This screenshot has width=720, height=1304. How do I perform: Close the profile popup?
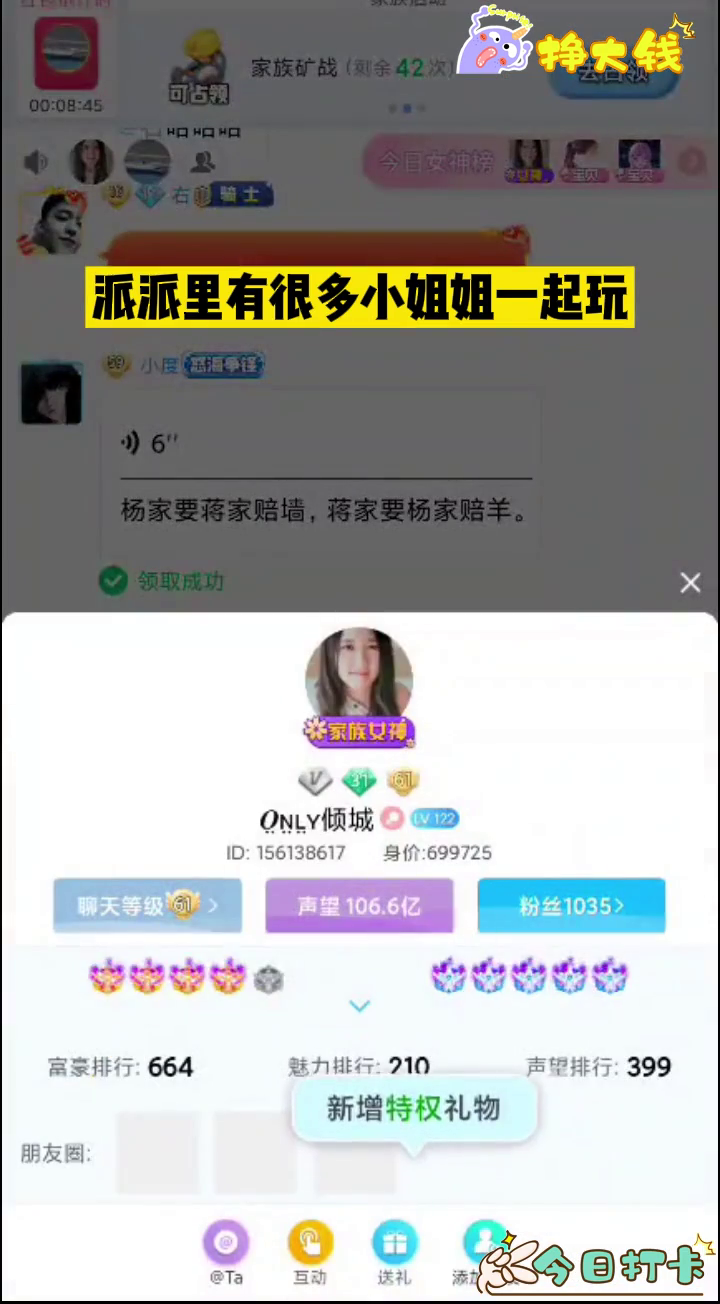(690, 583)
